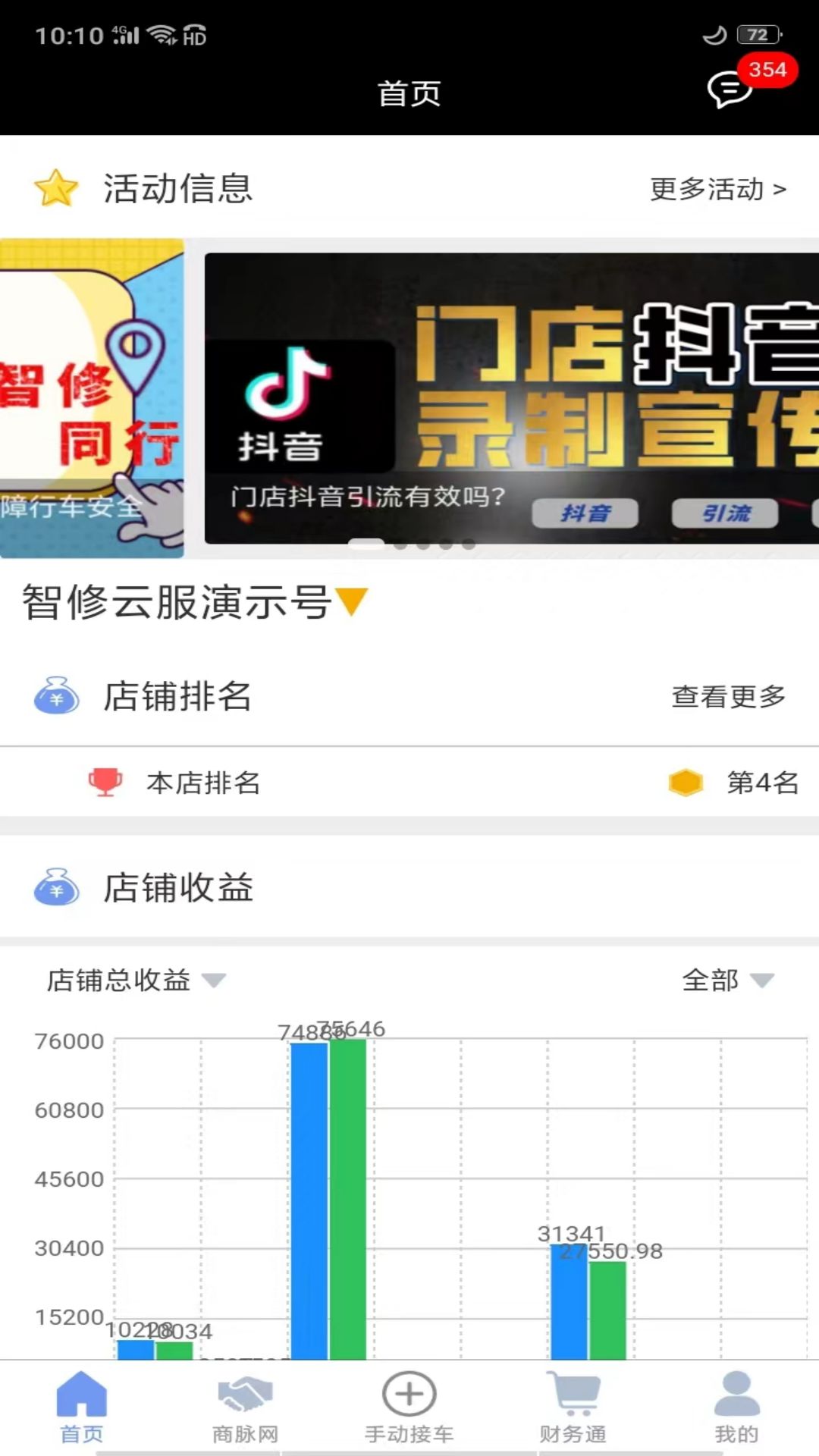Screen dimensions: 819x1456
Task: Click the yellow star beside 活动信息
Action: (55, 187)
